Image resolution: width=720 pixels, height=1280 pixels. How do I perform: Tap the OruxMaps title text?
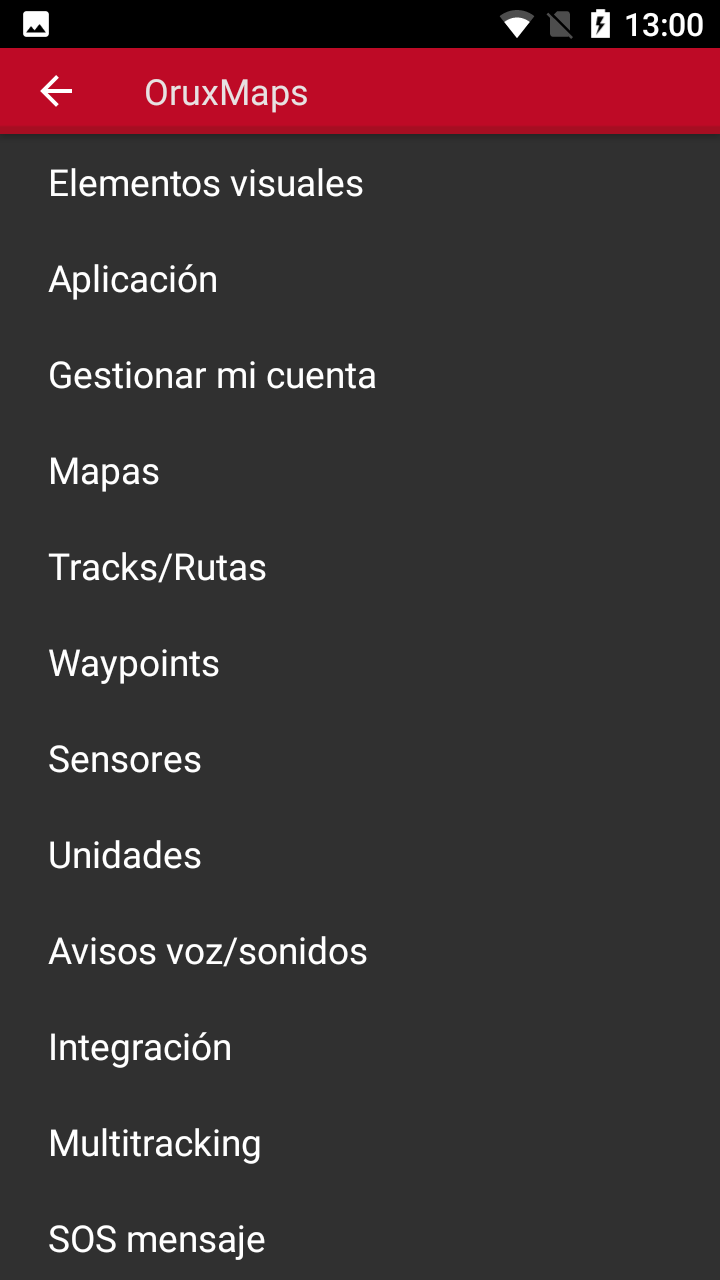(x=225, y=92)
